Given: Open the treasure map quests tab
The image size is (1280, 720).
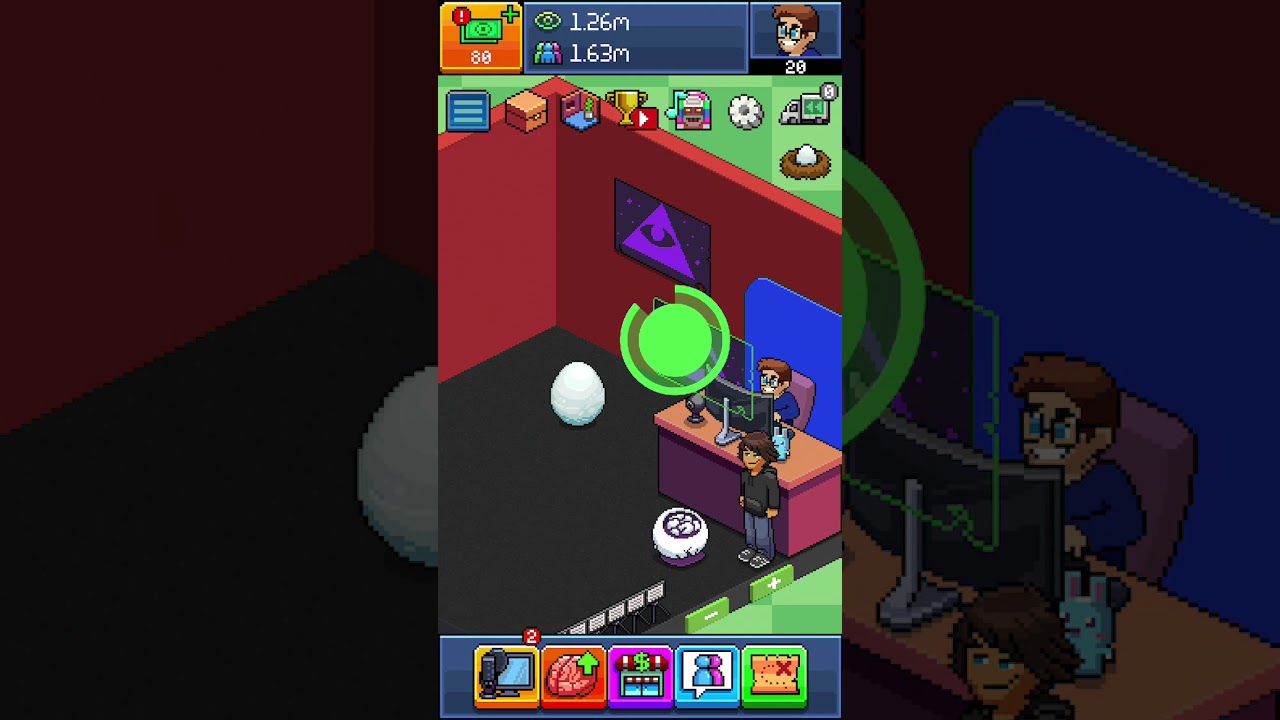Looking at the screenshot, I should [x=775, y=675].
